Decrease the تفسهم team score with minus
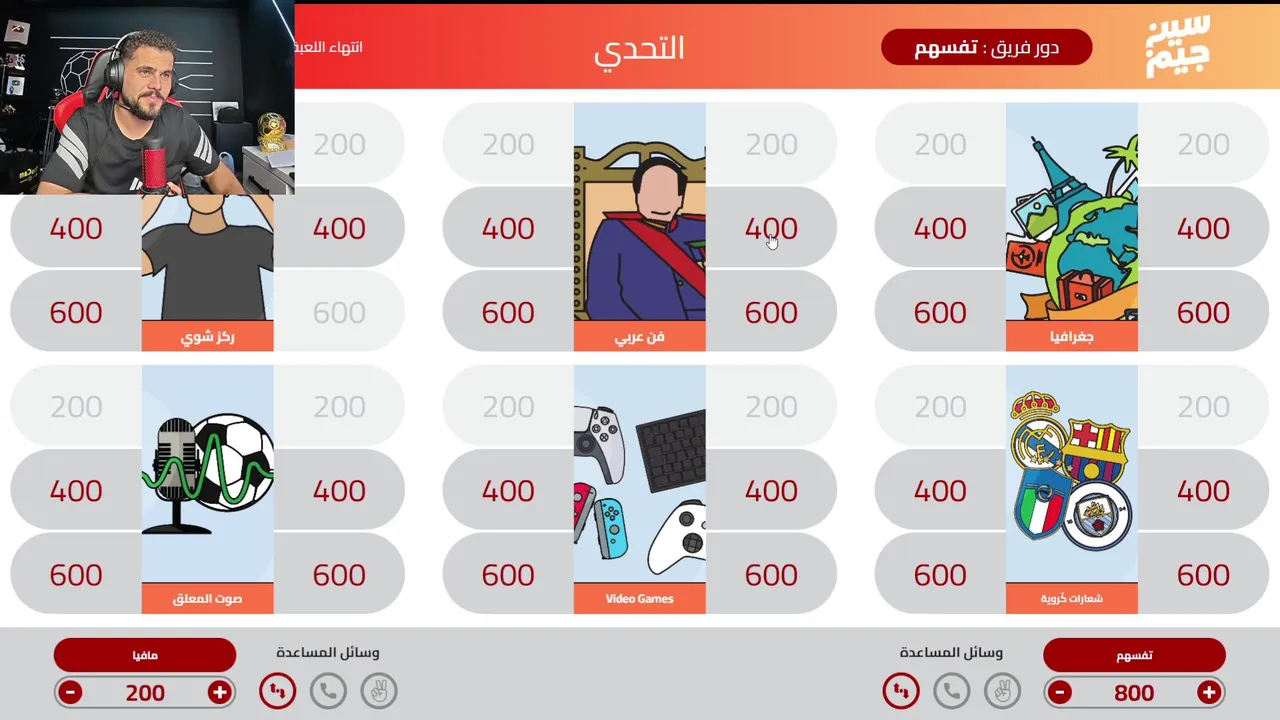The width and height of the screenshot is (1280, 720). coord(1060,692)
